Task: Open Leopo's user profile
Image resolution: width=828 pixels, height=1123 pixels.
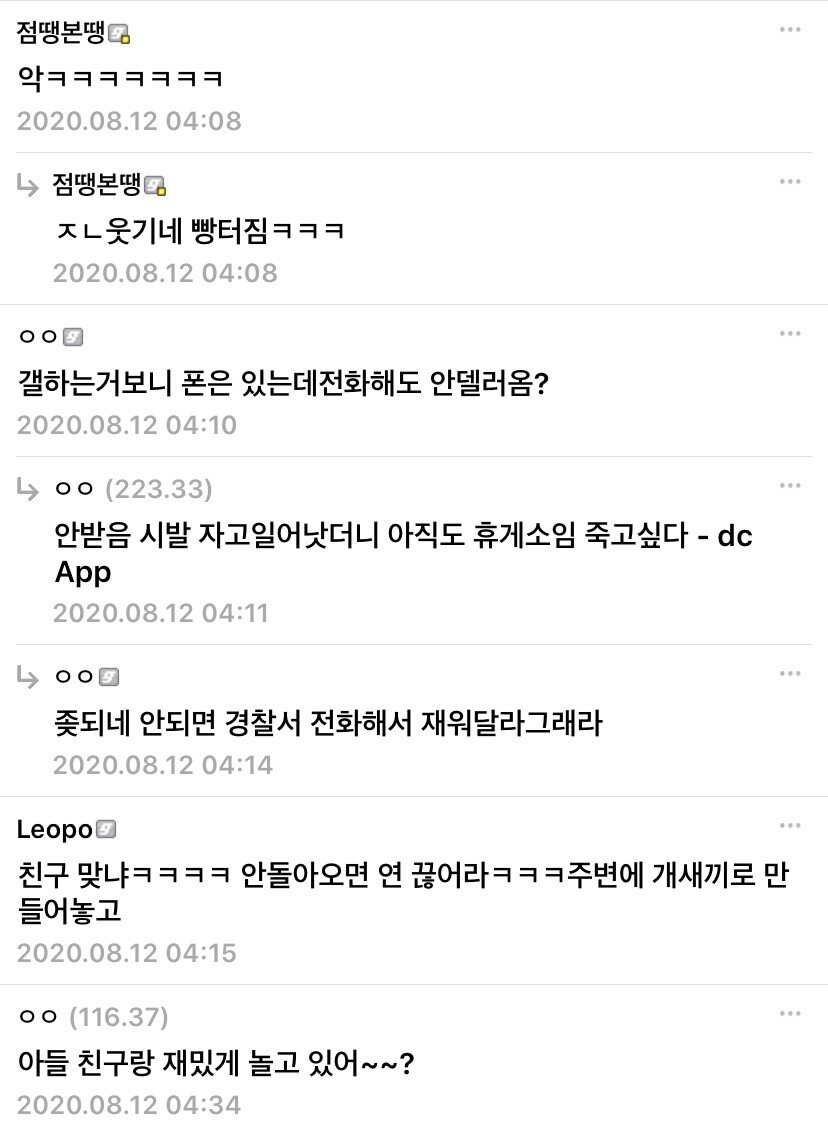Action: [55, 829]
